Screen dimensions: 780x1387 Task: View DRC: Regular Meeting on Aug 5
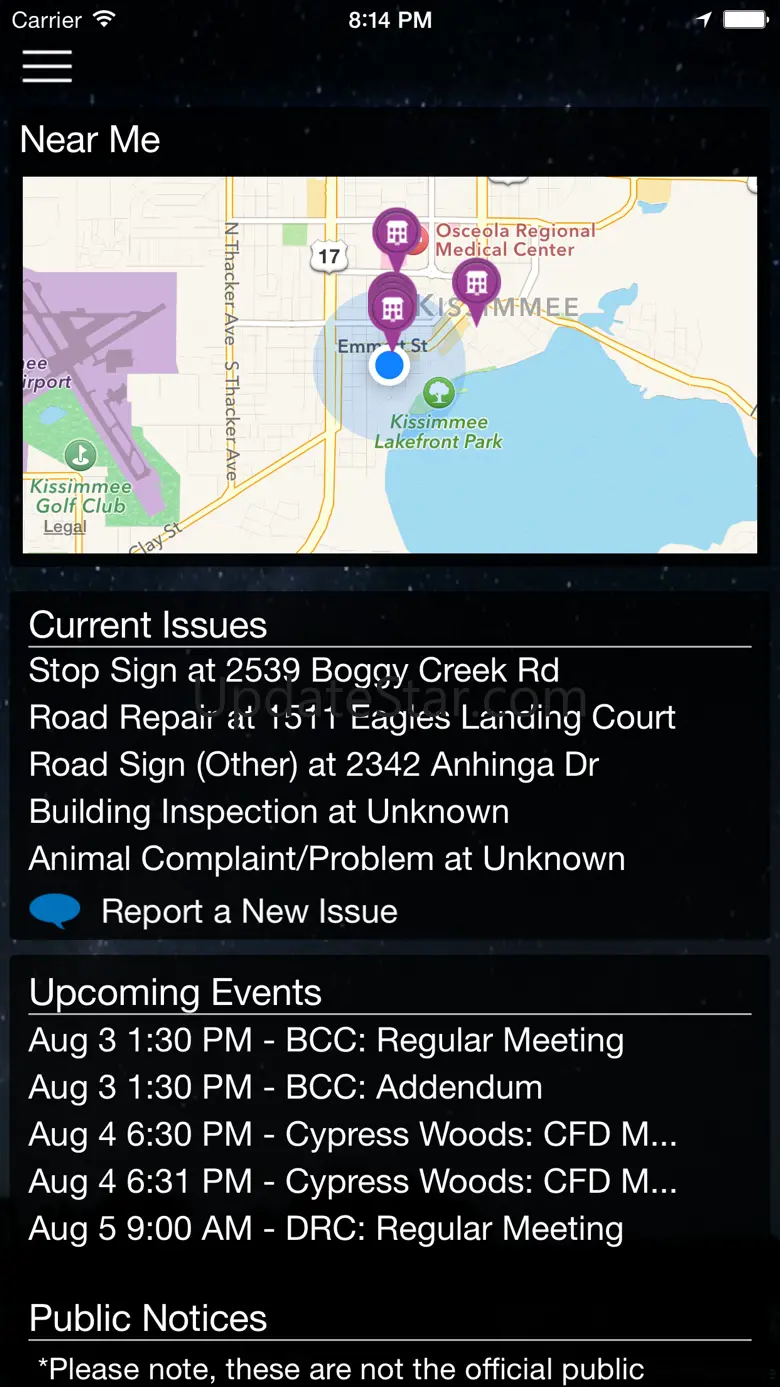click(326, 1228)
